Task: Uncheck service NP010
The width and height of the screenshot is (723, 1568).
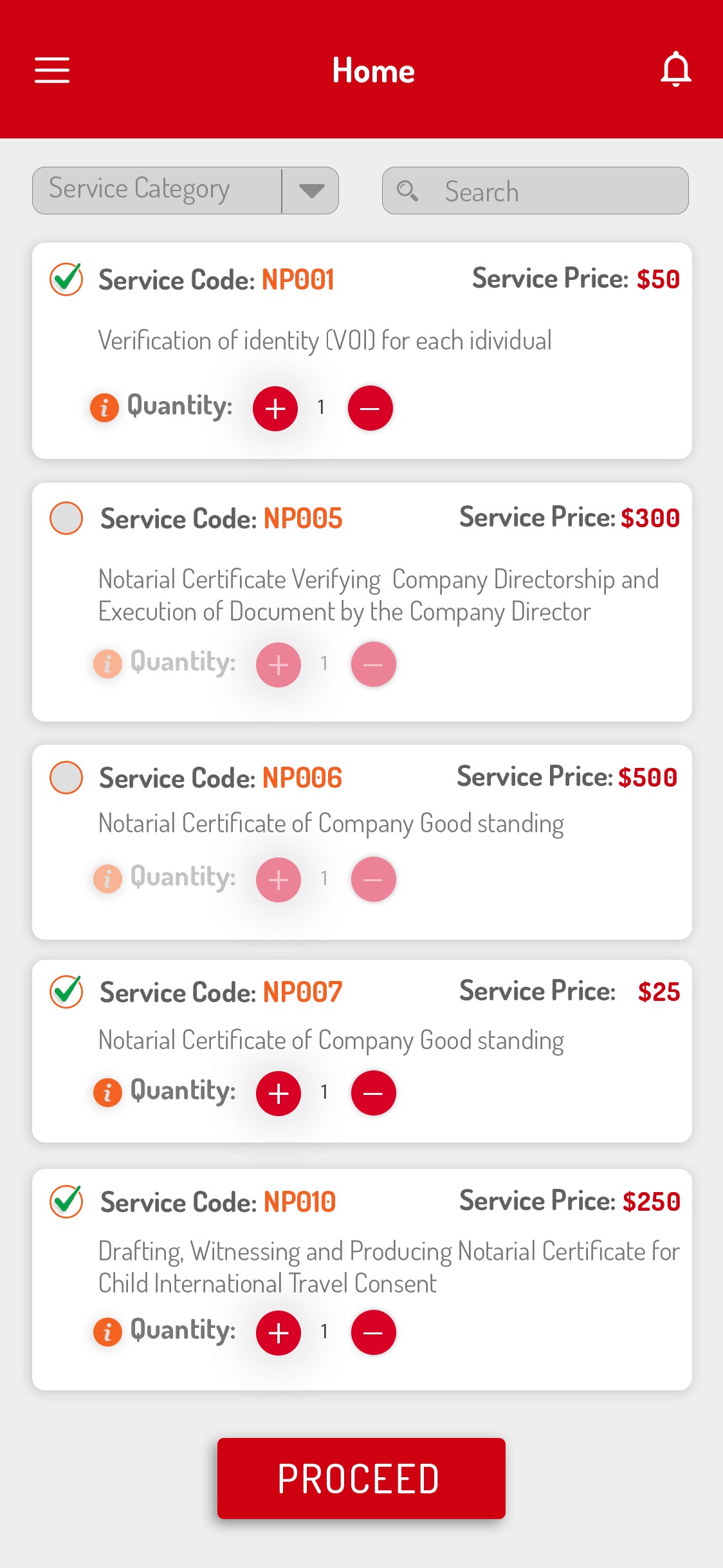Action: (66, 1201)
